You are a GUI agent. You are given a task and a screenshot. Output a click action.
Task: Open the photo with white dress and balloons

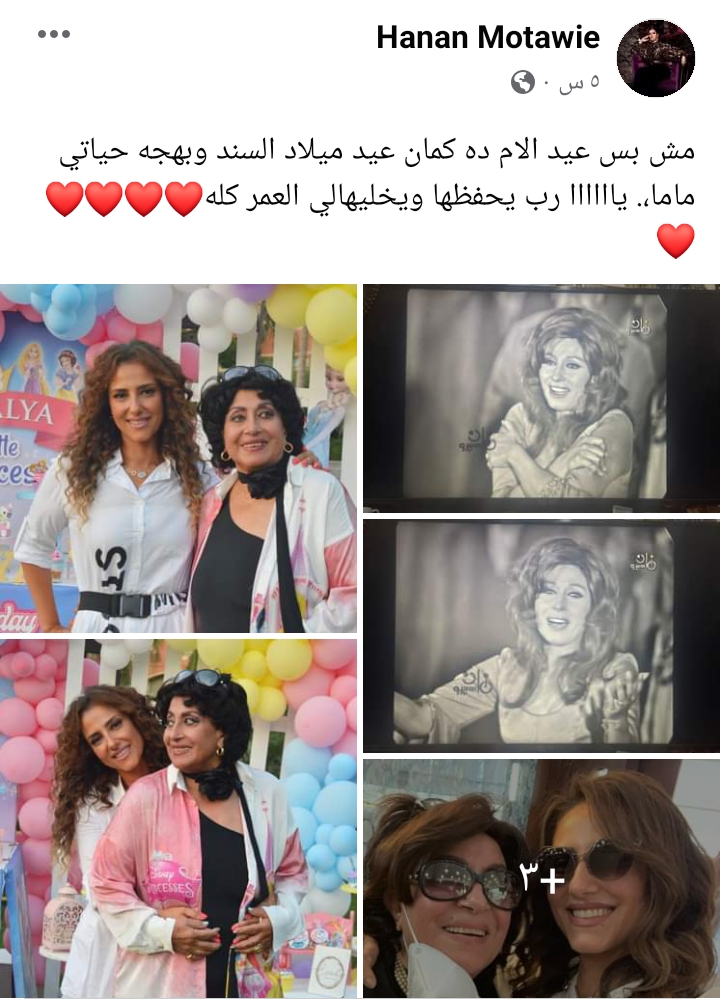pyautogui.click(x=178, y=458)
